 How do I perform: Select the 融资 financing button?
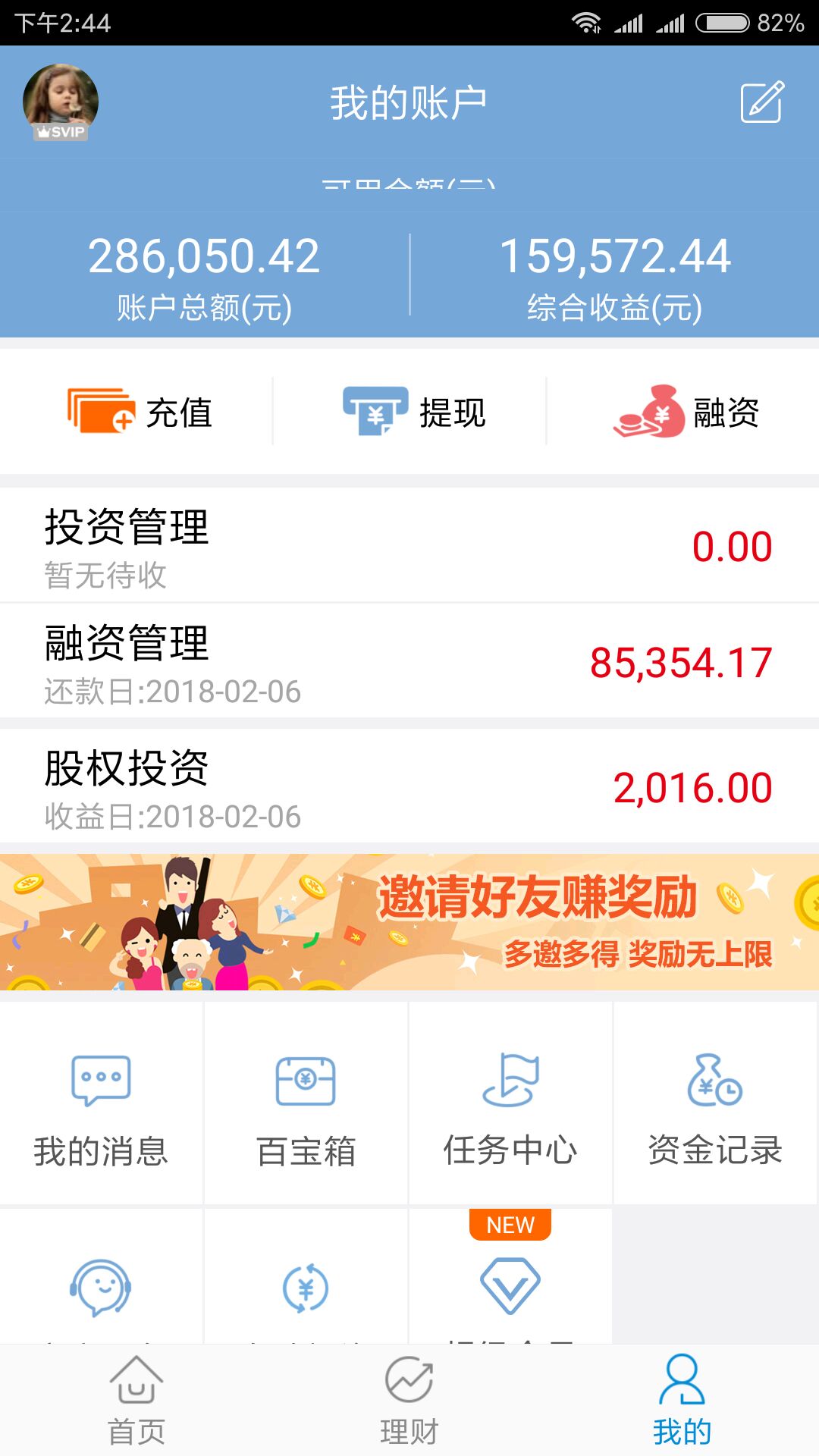686,412
